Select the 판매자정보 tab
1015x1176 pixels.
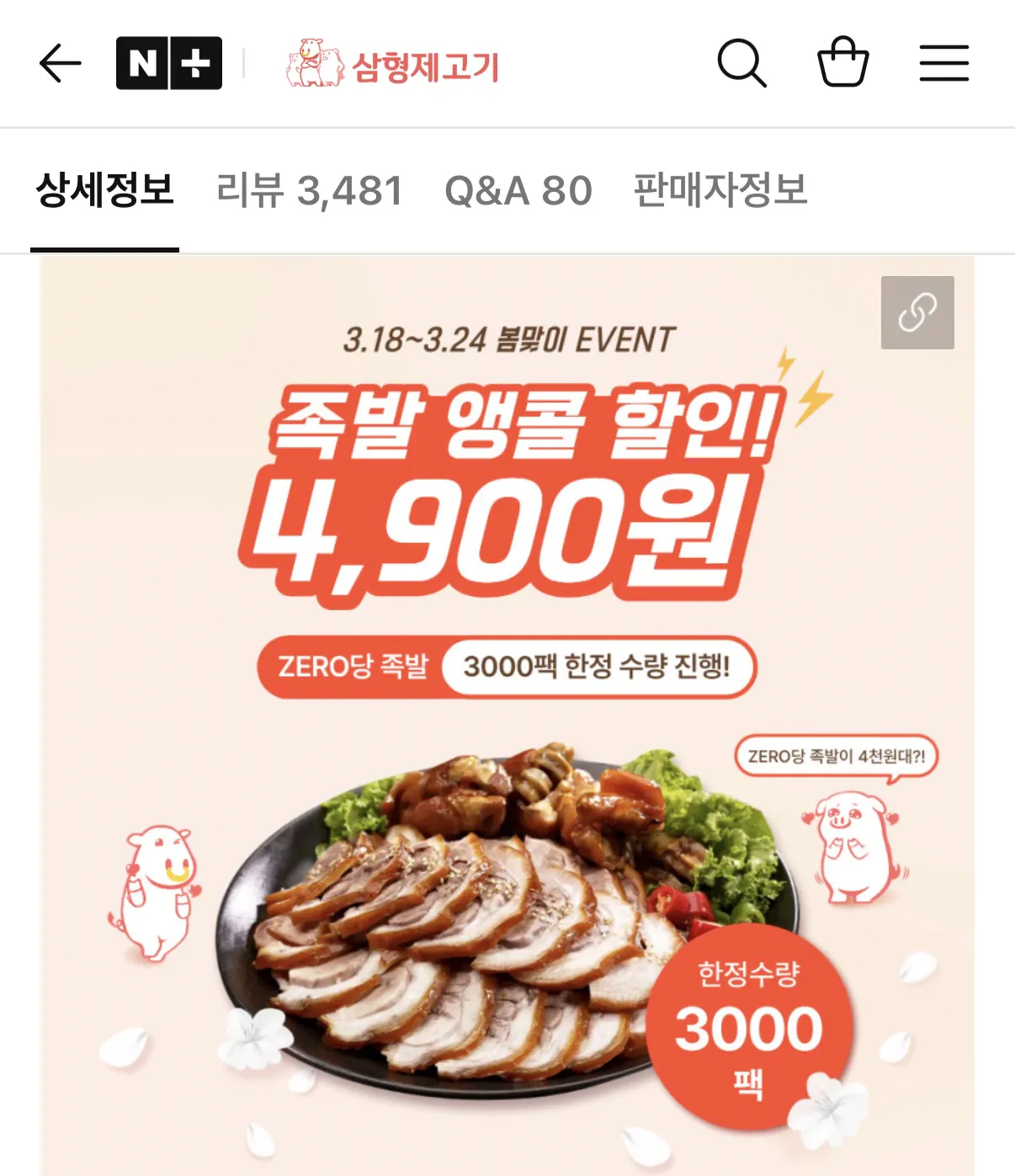[720, 190]
